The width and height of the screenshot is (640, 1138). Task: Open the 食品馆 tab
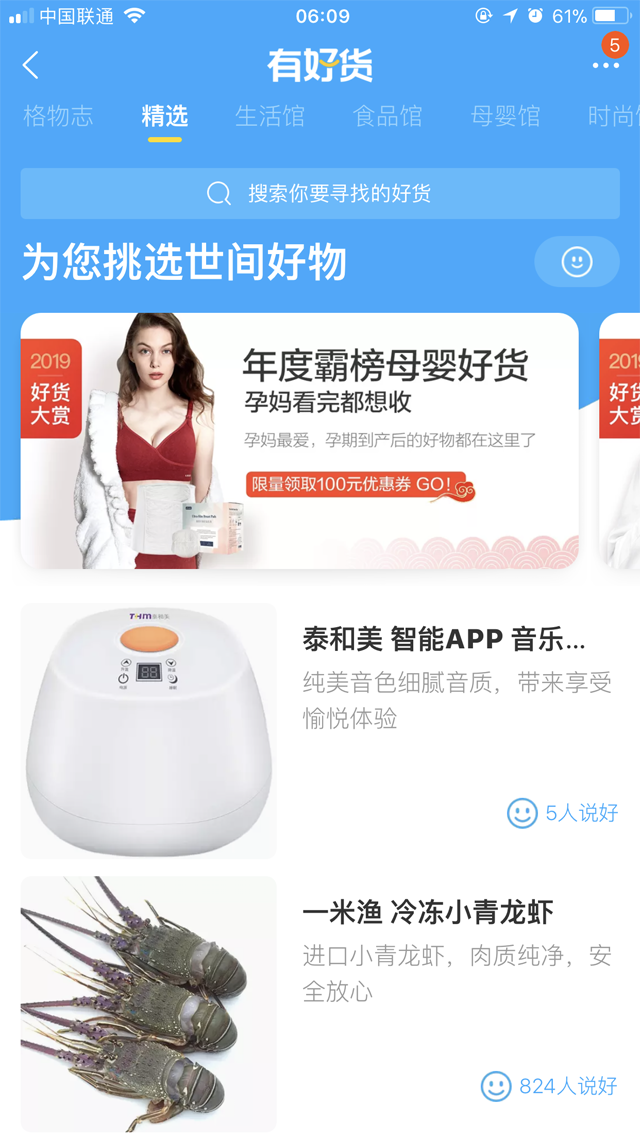(x=388, y=116)
